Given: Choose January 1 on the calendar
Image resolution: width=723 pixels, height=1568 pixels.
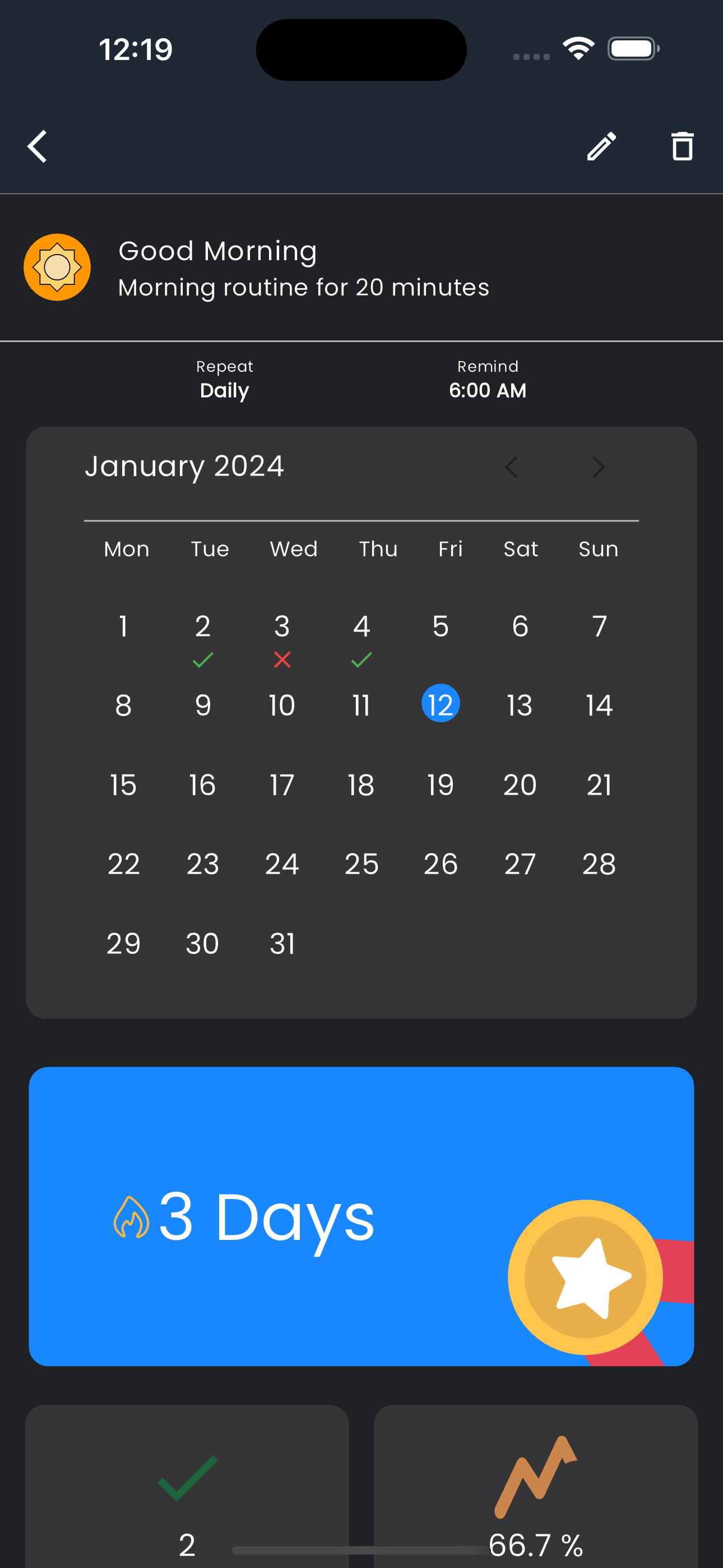Looking at the screenshot, I should [x=123, y=626].
